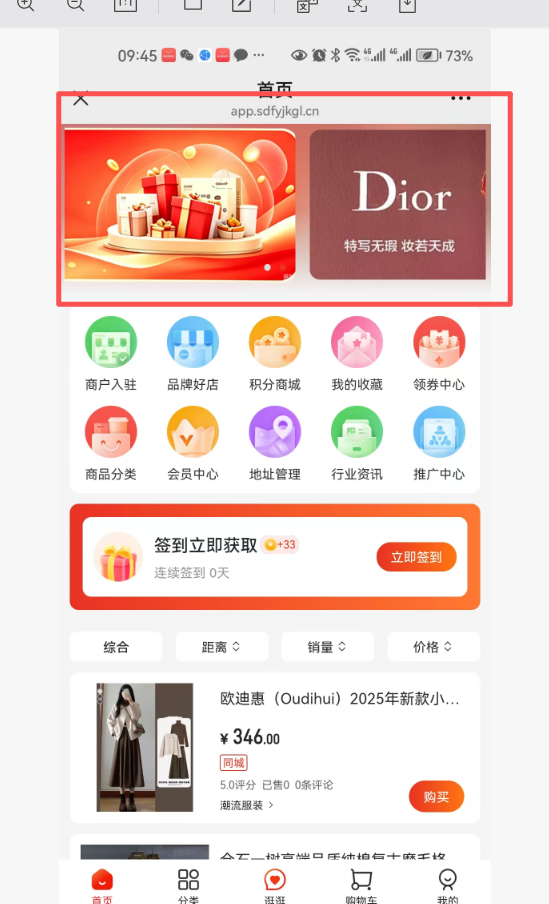Switch to the 购物车 cart tab
Screen dimensions: 549x904
pos(361,885)
